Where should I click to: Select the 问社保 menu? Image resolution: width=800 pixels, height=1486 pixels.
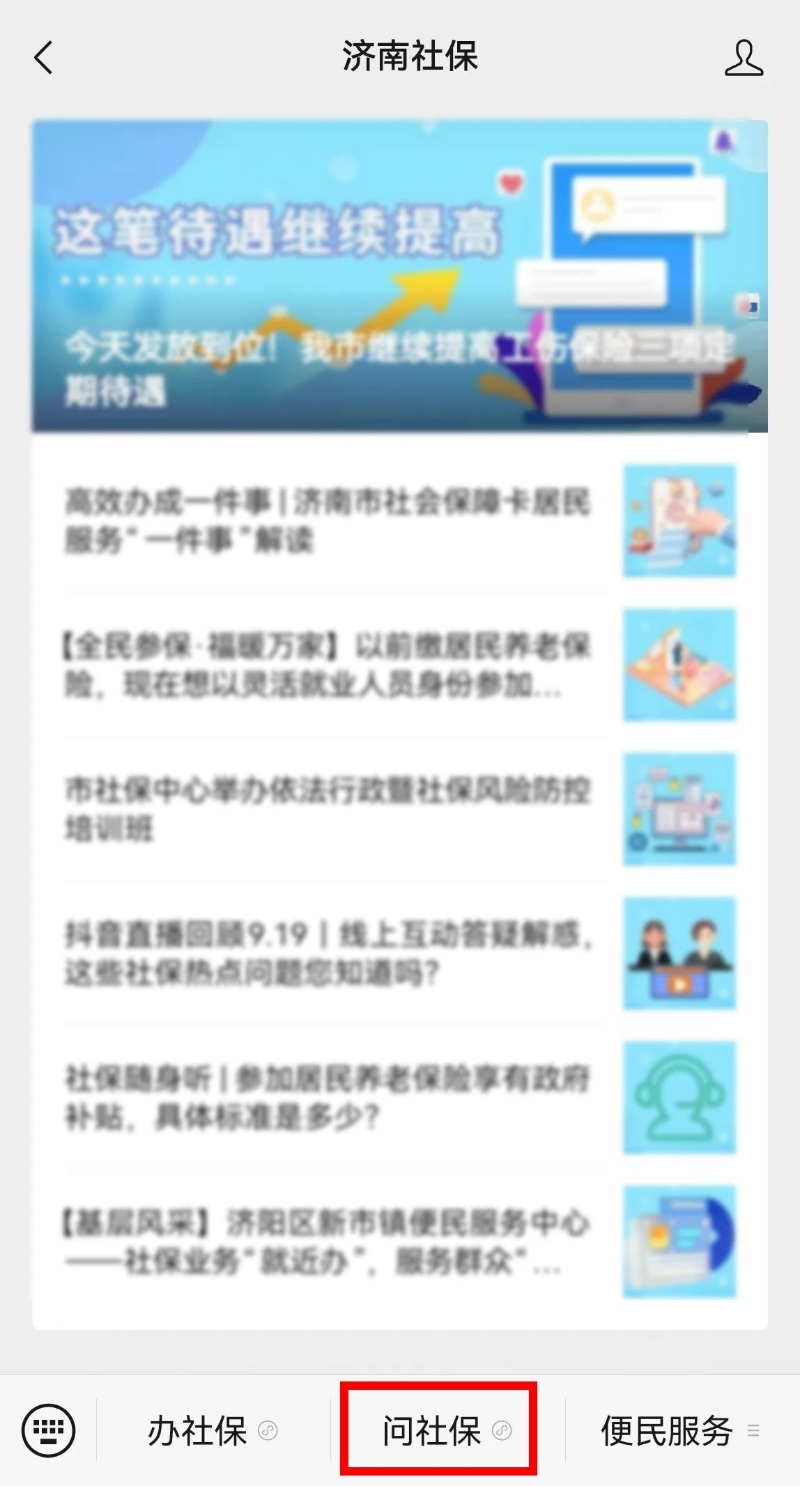point(447,1430)
